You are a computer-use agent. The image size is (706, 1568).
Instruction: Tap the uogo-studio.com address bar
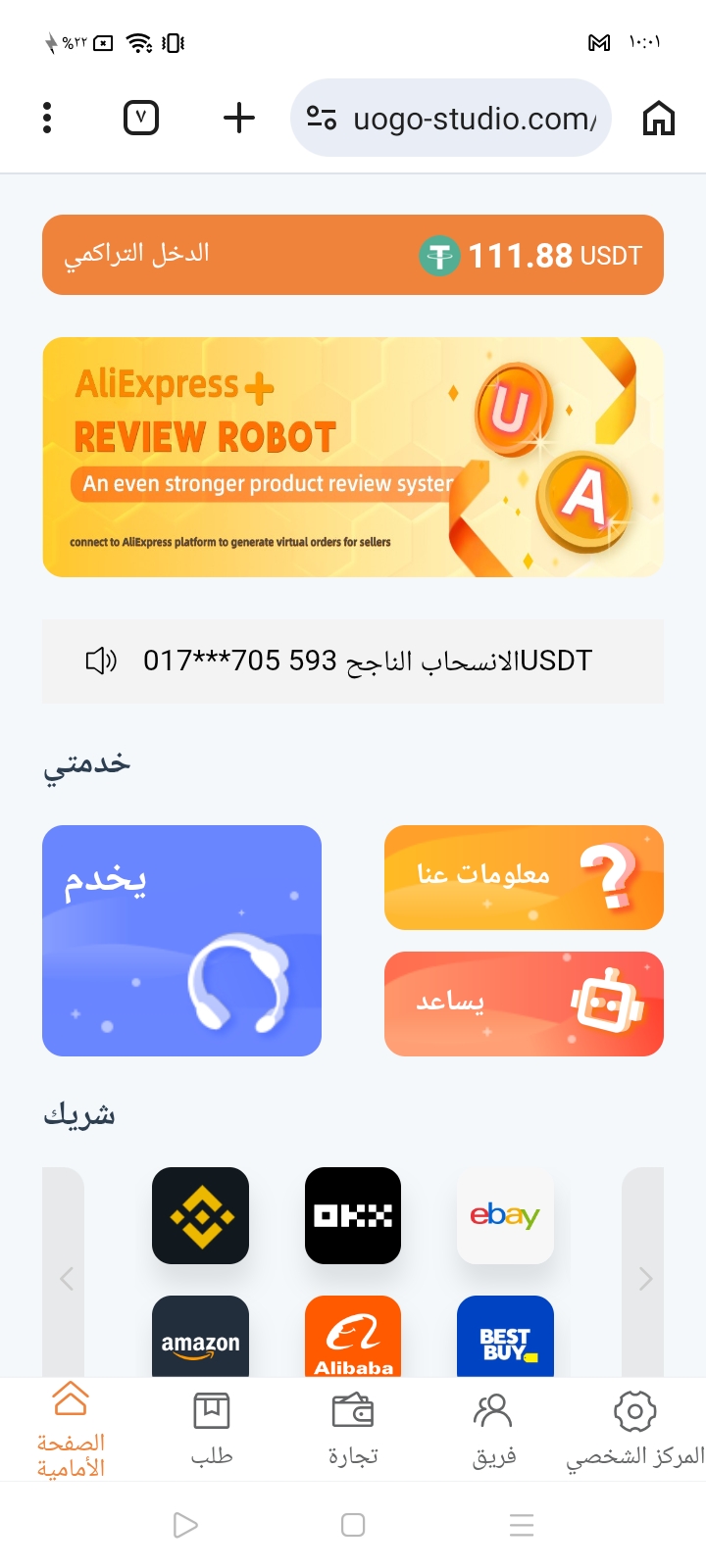[x=461, y=119]
